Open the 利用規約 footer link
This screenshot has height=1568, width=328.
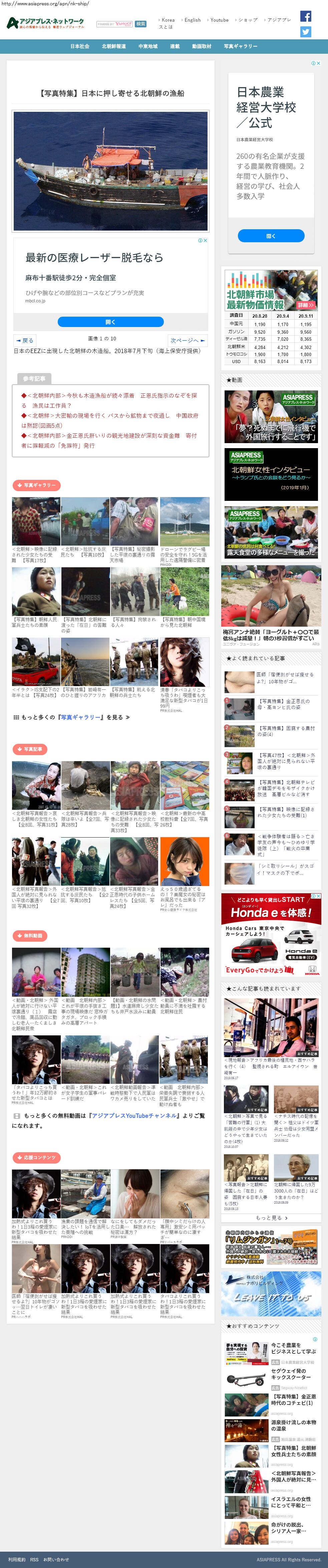[x=16, y=1559]
